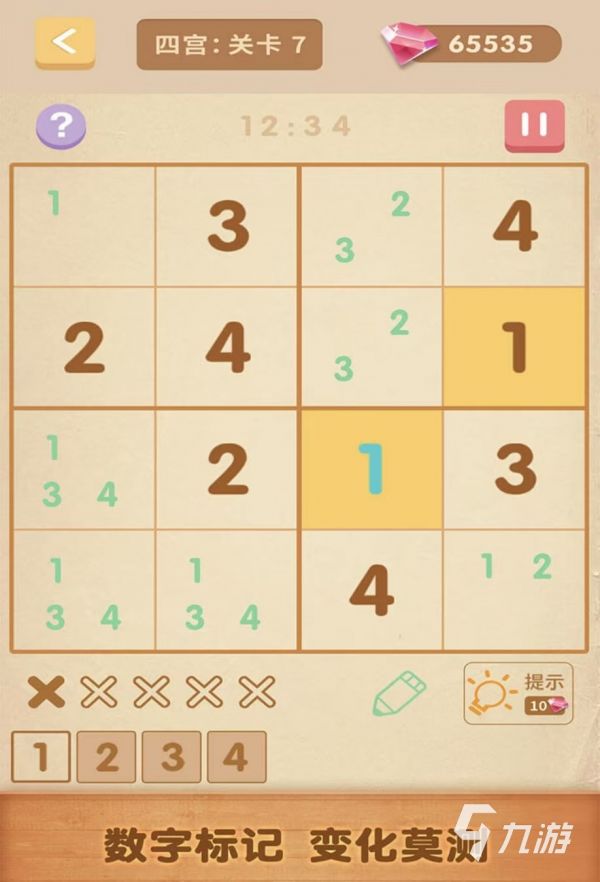Choose number 1 on the keypad
The image size is (600, 882).
(x=41, y=757)
